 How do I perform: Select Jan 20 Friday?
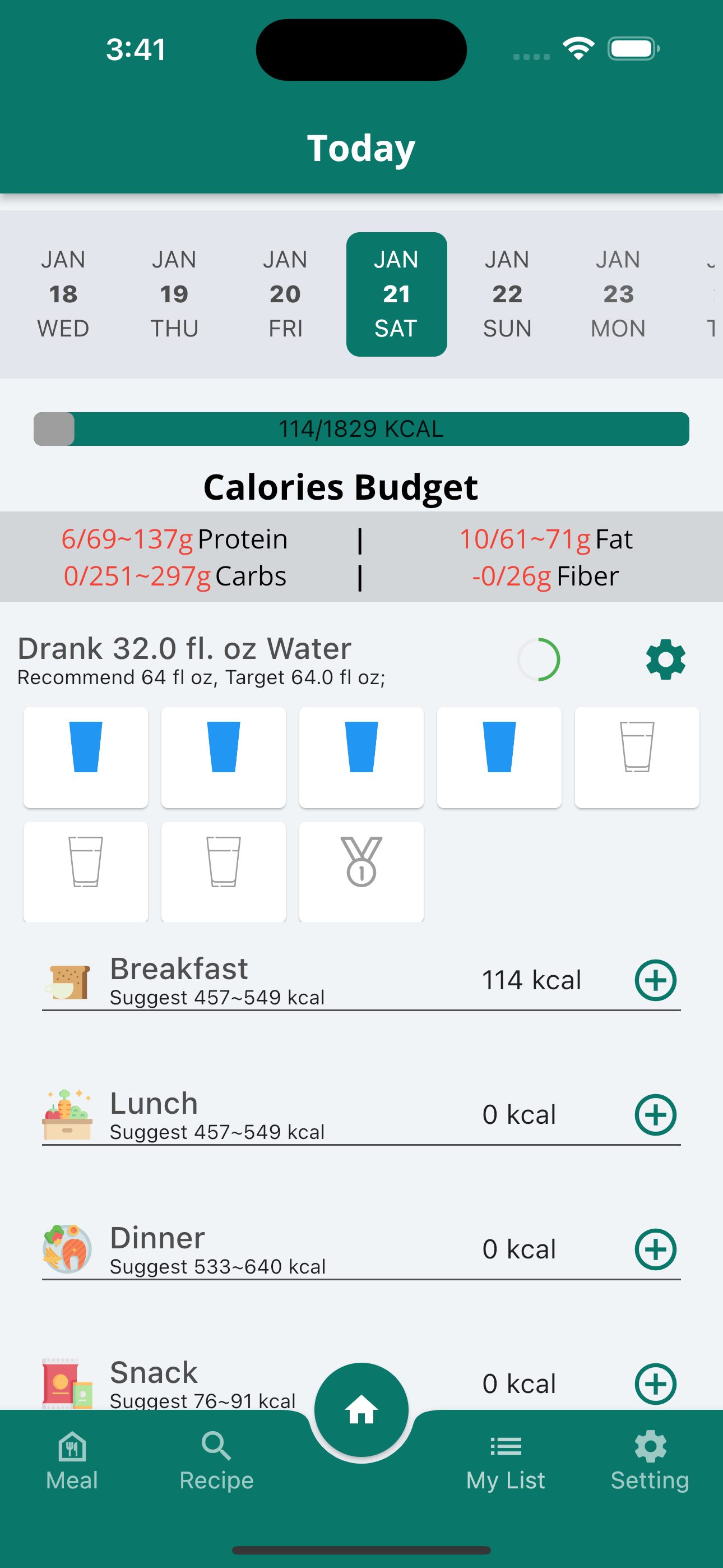pos(285,294)
